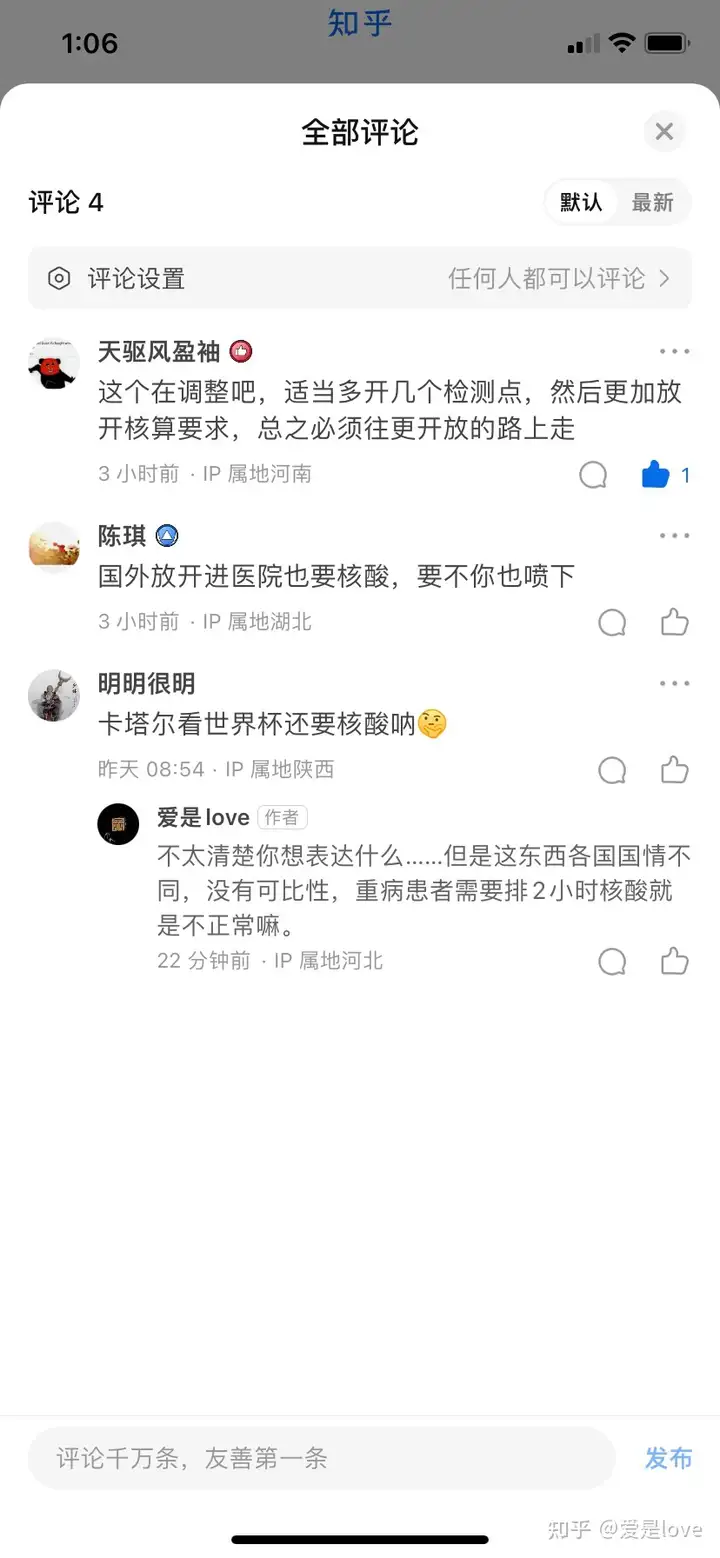This screenshot has width=720, height=1558.
Task: Like 陈琪's comment
Action: [x=675, y=622]
